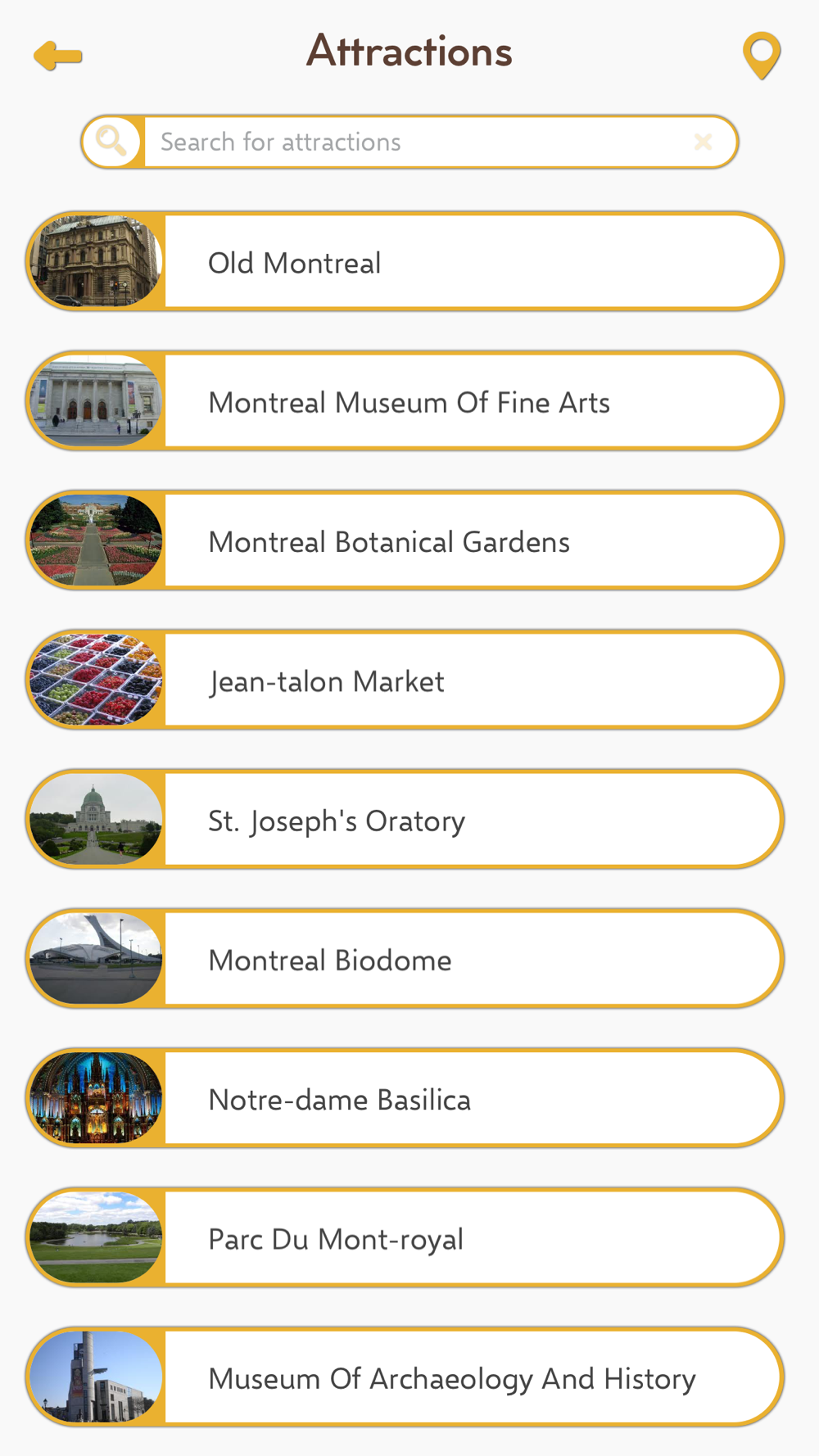
Task: Select Montreal Botanical Gardens
Action: 405,541
